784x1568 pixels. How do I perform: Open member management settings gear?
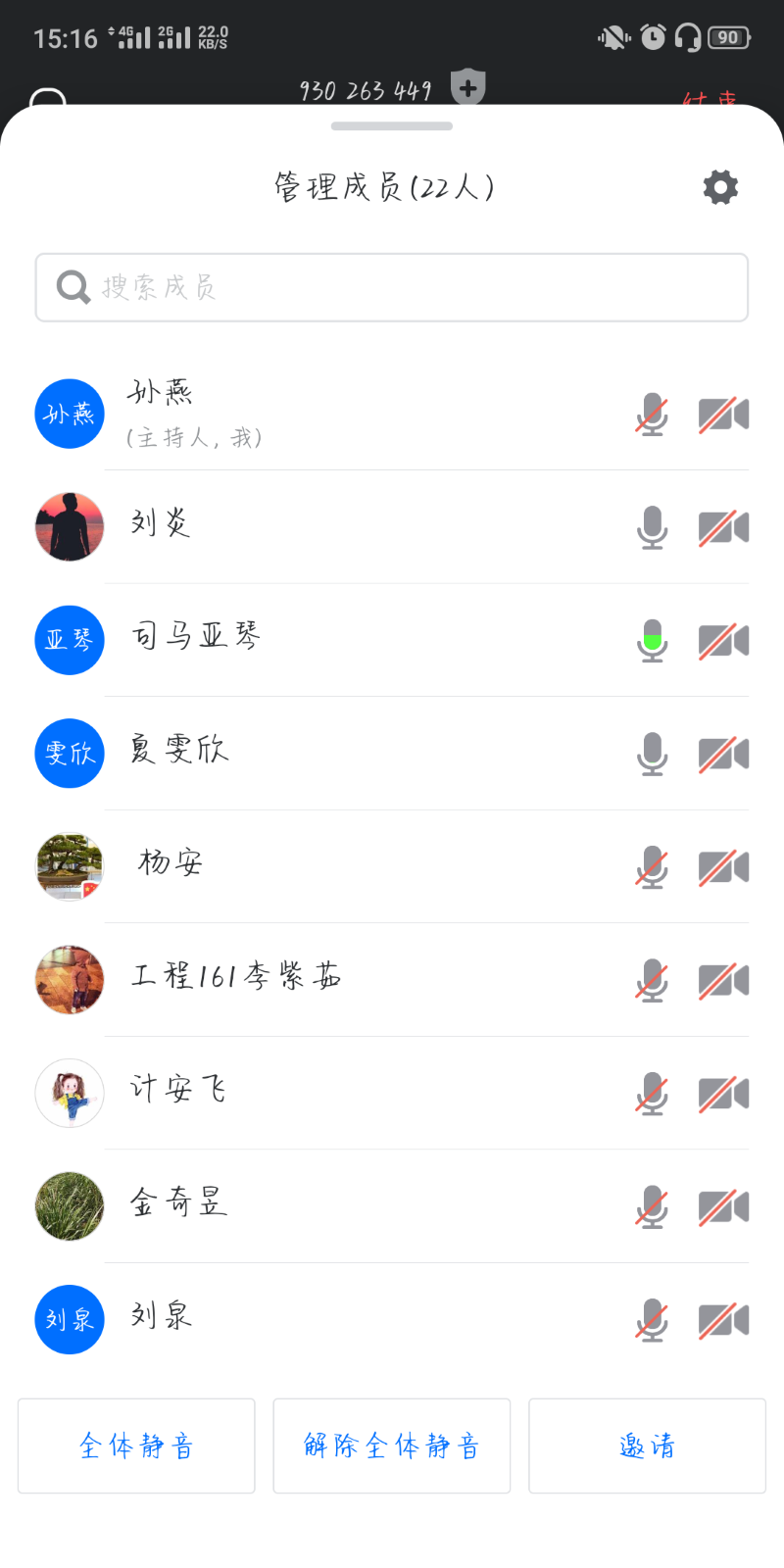pyautogui.click(x=720, y=187)
